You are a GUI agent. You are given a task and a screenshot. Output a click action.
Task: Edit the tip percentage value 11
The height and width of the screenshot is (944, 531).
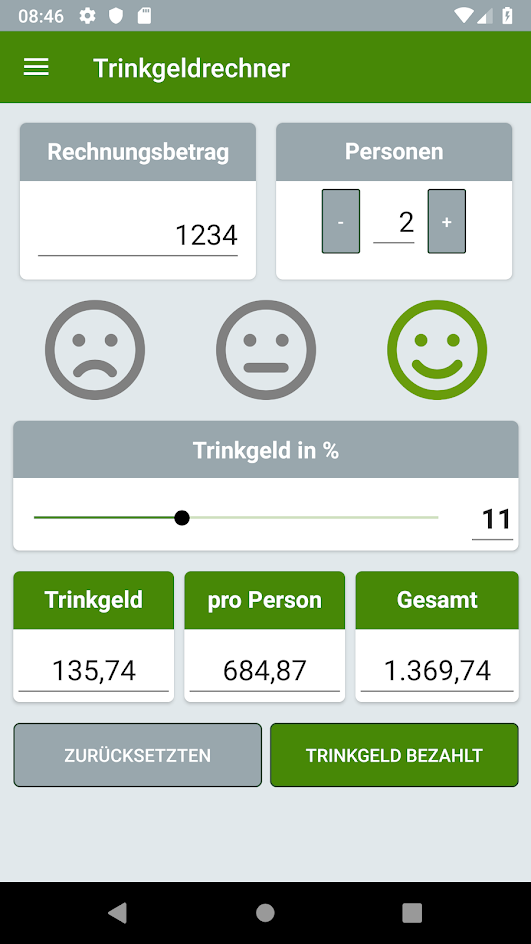click(x=492, y=520)
